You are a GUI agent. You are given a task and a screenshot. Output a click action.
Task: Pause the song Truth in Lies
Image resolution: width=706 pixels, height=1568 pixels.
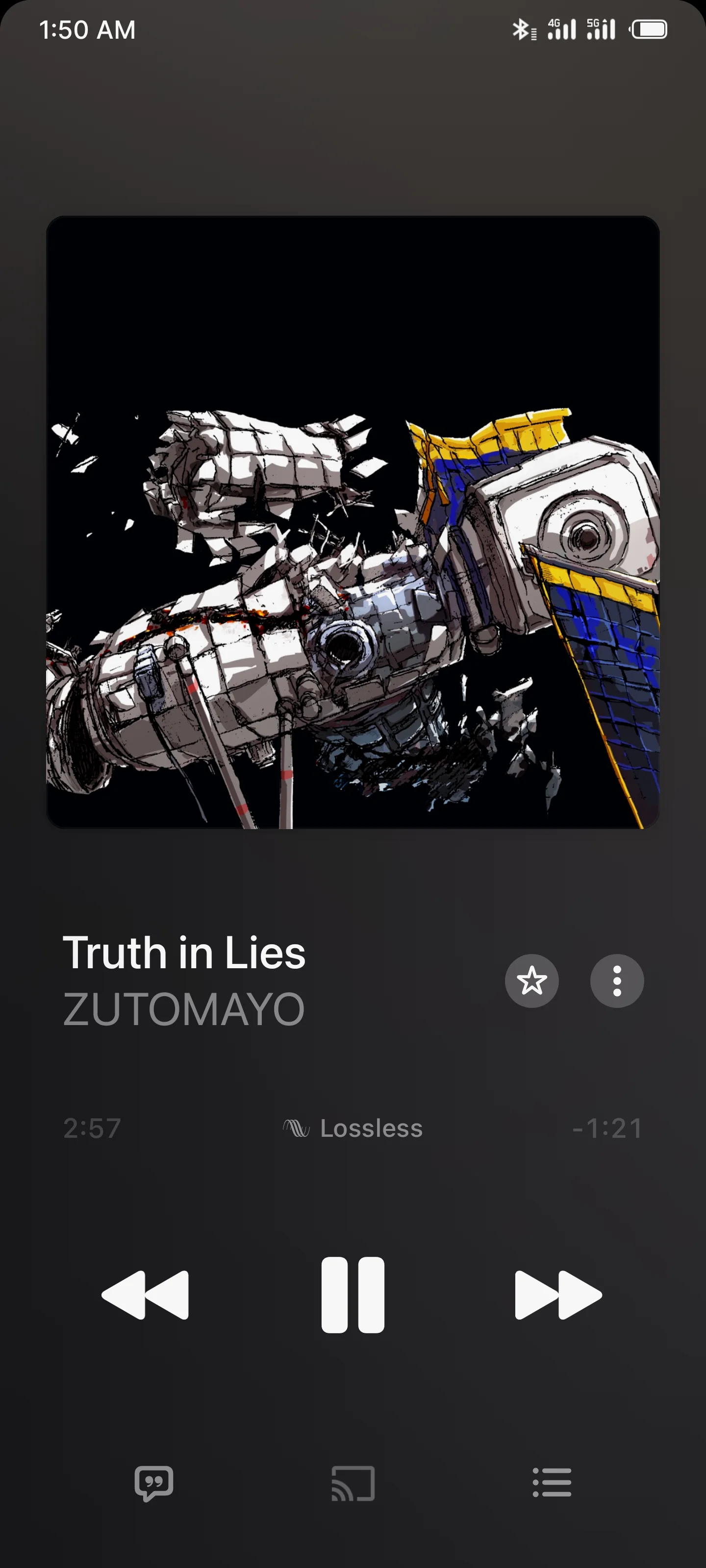coord(353,1295)
